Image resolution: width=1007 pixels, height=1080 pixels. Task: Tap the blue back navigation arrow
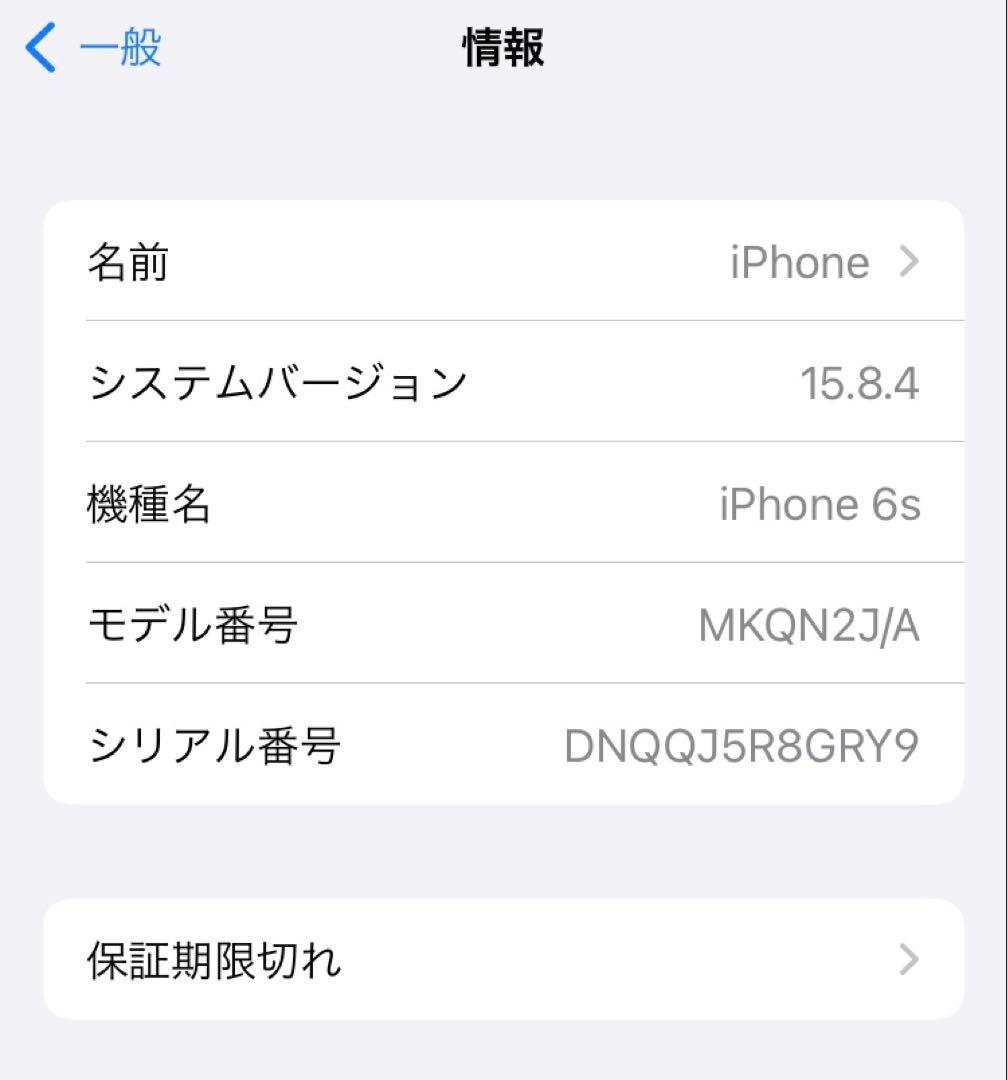click(x=40, y=47)
